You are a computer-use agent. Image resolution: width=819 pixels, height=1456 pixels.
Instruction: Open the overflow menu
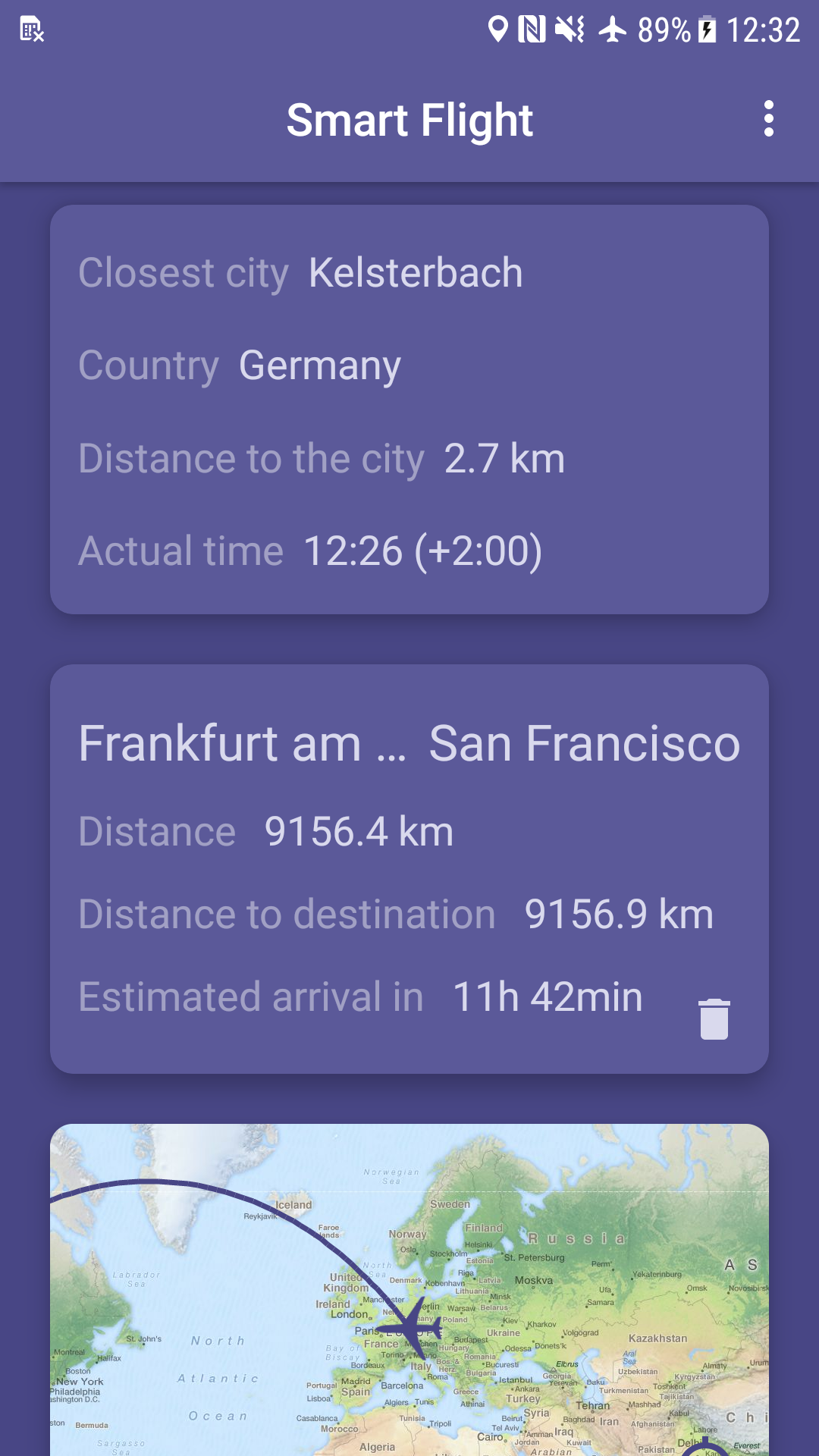[769, 119]
